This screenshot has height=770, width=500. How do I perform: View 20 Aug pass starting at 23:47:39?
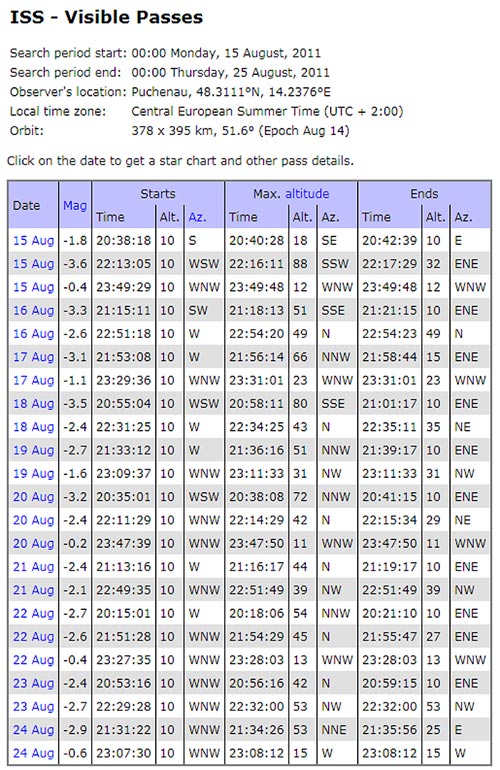coord(33,544)
